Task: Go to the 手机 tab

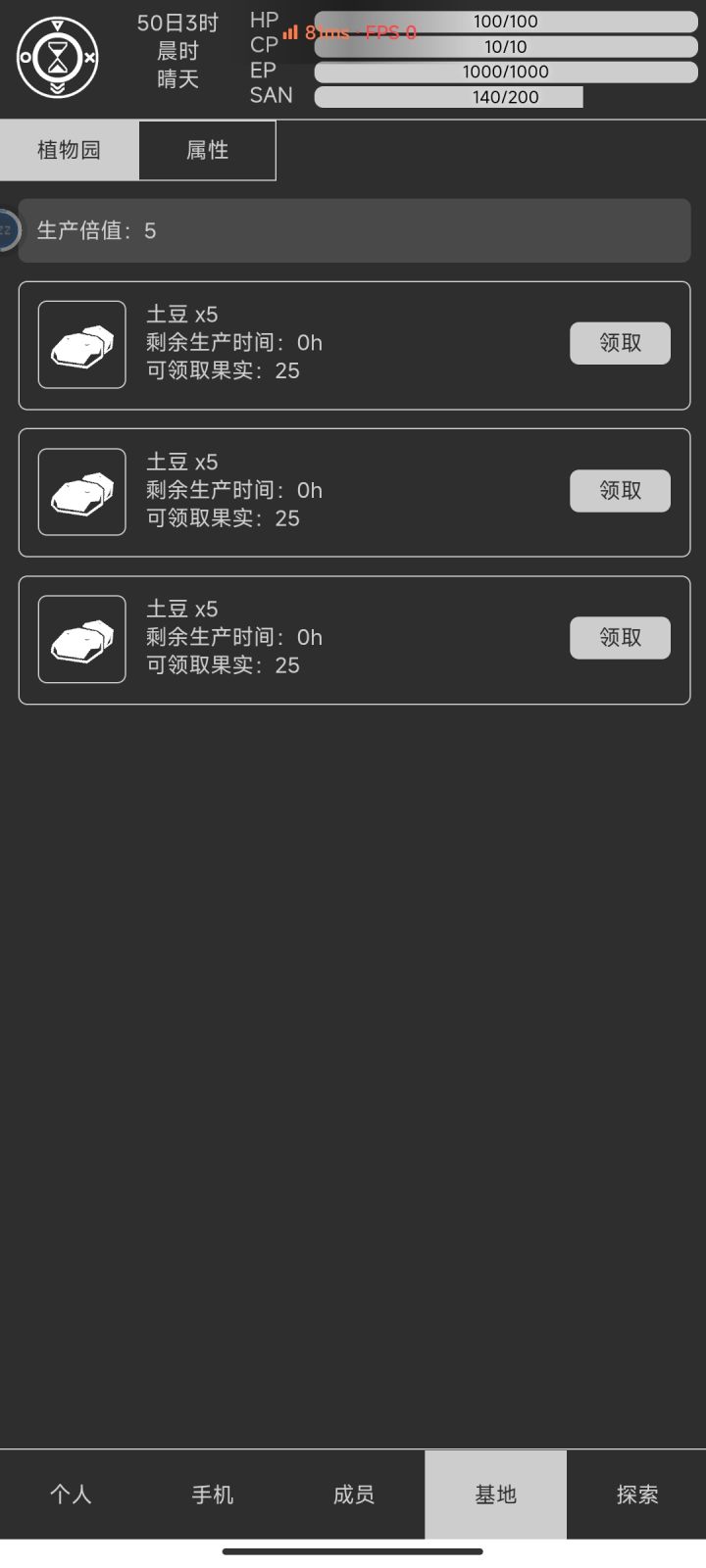Action: [x=212, y=1494]
